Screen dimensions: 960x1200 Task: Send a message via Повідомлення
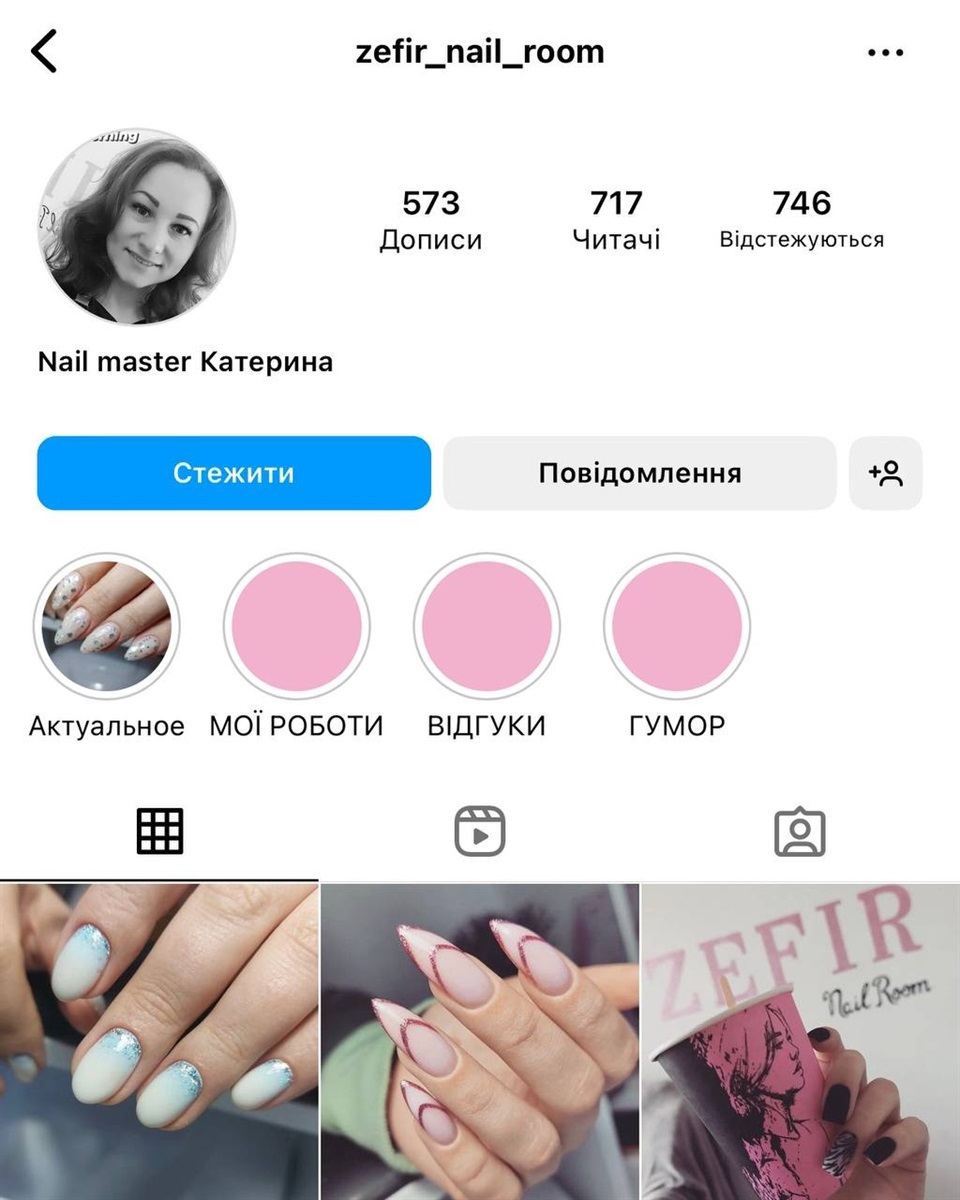pyautogui.click(x=639, y=473)
